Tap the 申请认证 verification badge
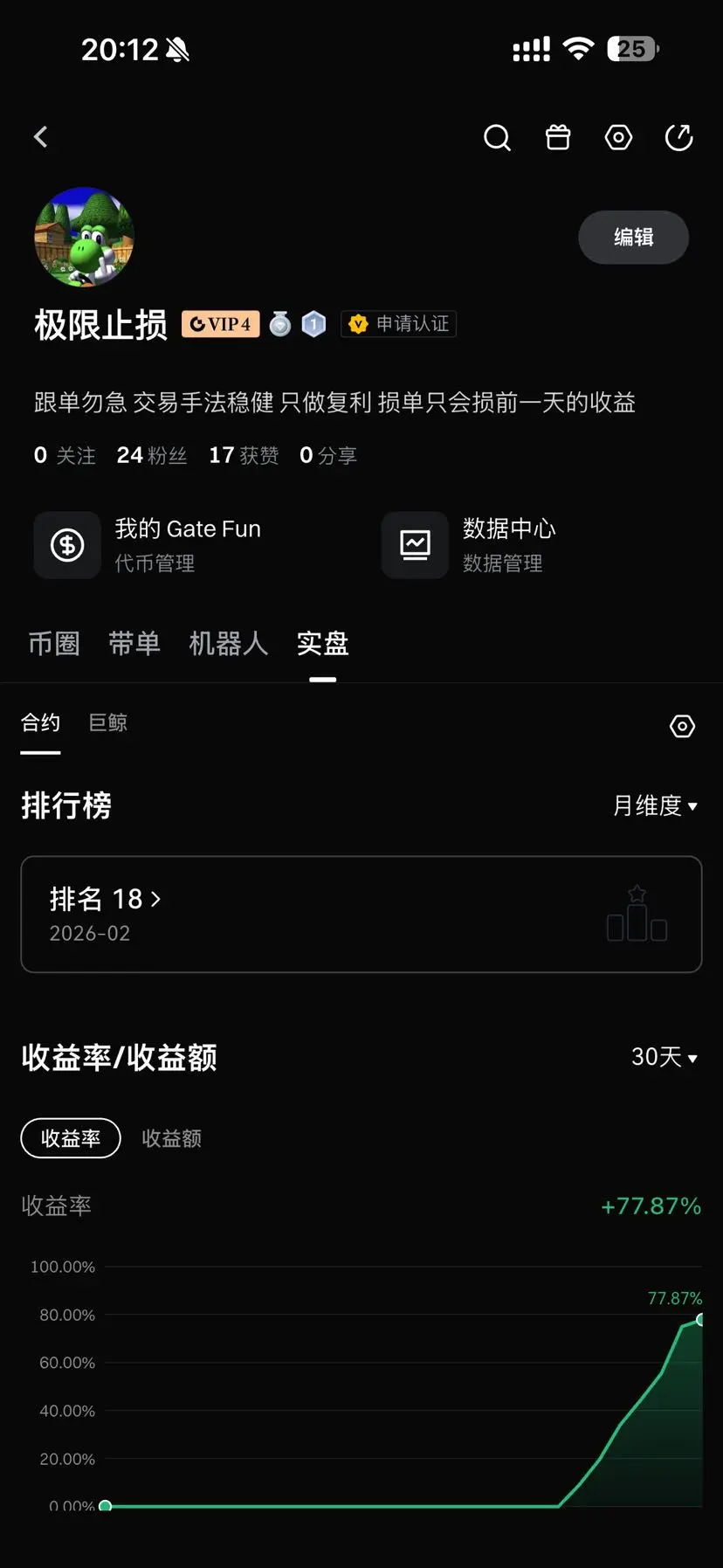723x1568 pixels. tap(399, 324)
